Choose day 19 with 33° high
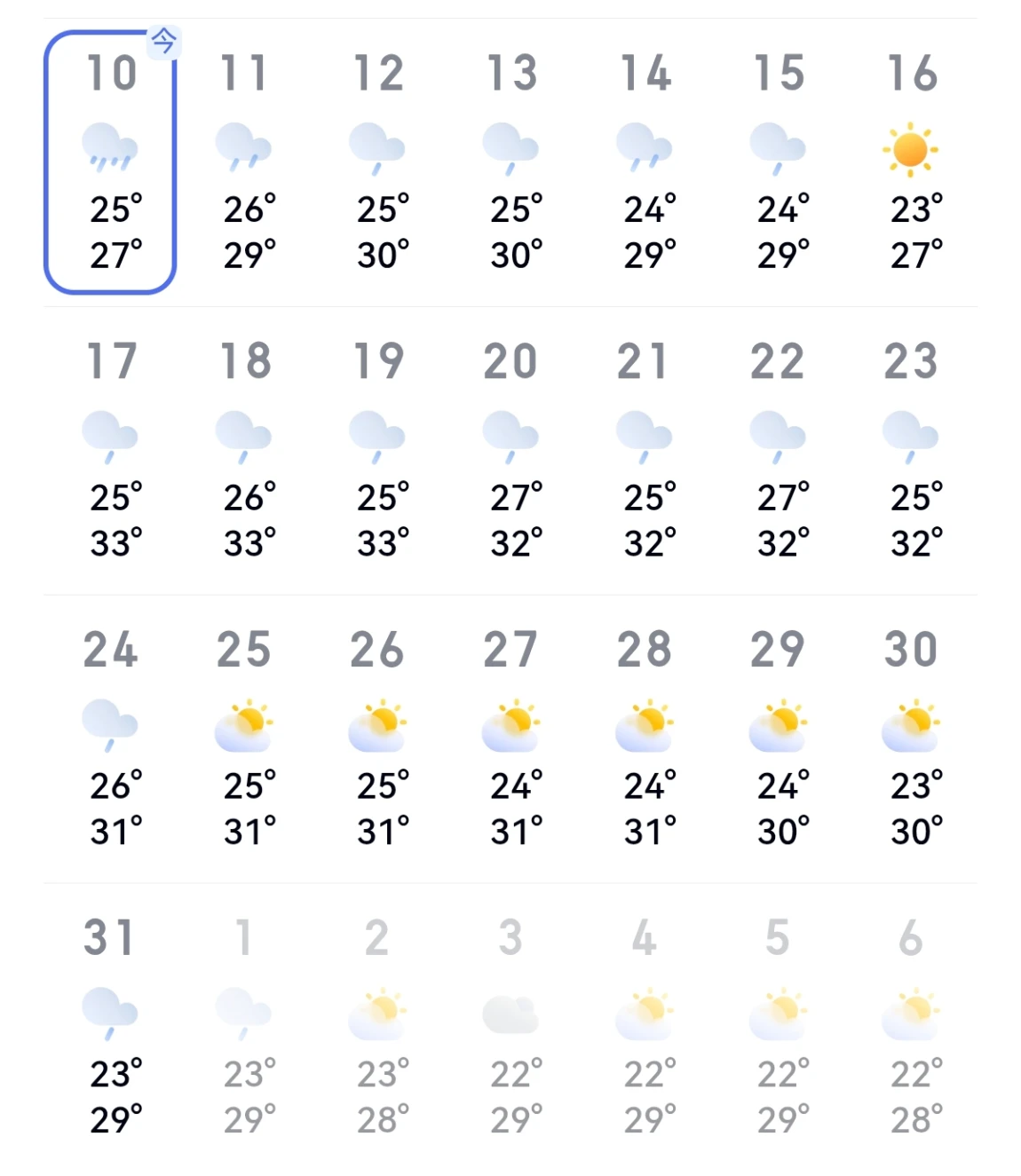Viewport: 1021px width, 1176px height. tap(378, 451)
